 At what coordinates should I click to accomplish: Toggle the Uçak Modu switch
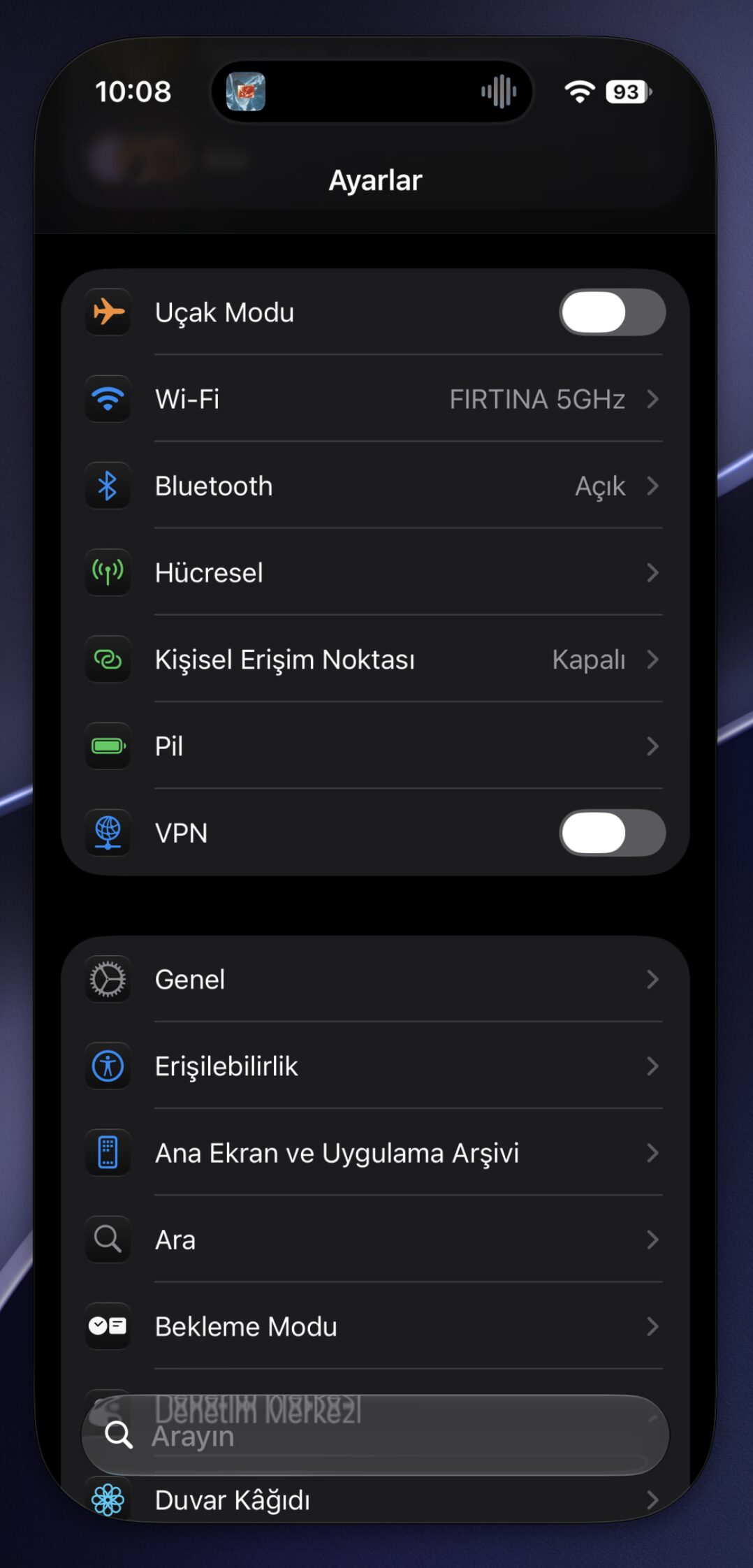(612, 312)
